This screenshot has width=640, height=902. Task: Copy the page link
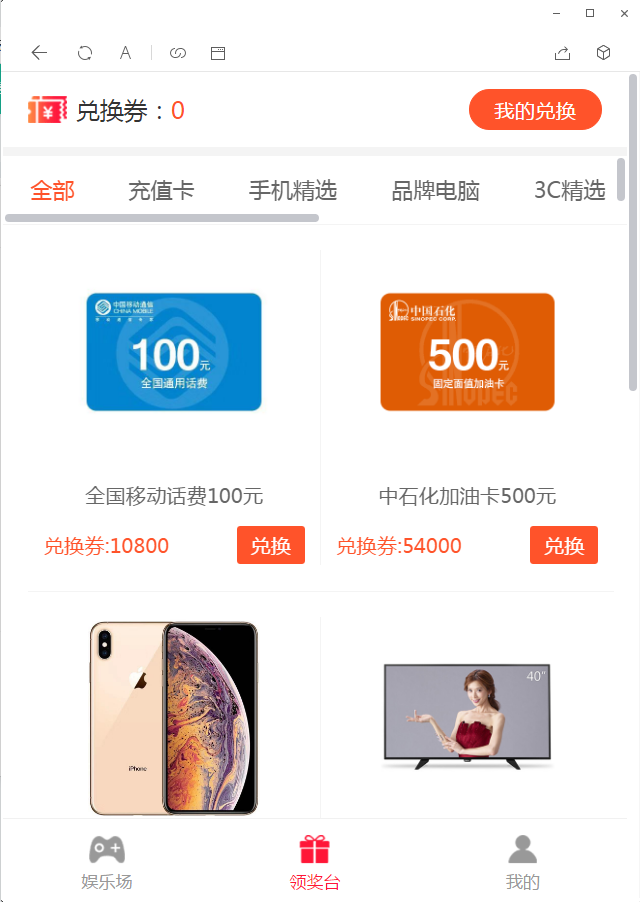pyautogui.click(x=178, y=53)
